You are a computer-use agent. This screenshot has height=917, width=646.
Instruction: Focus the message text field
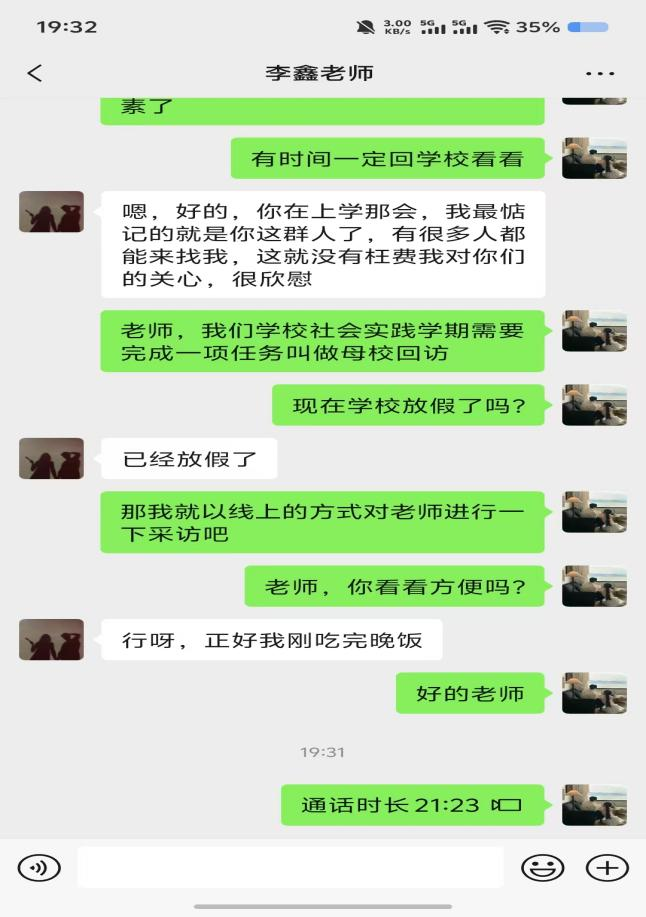tap(290, 867)
